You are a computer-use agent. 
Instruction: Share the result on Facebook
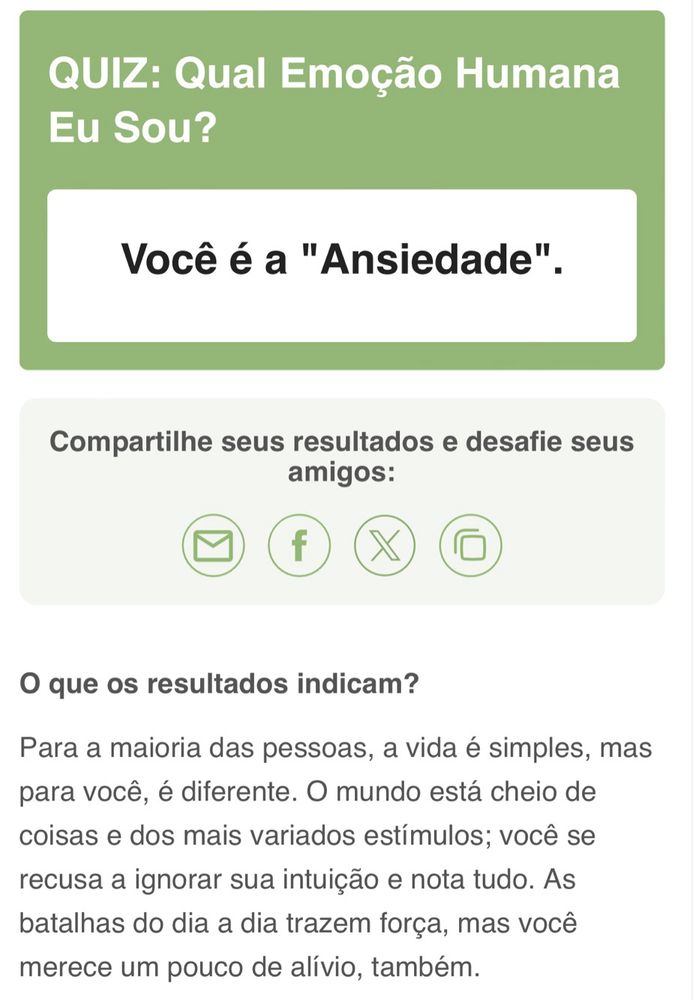(299, 546)
